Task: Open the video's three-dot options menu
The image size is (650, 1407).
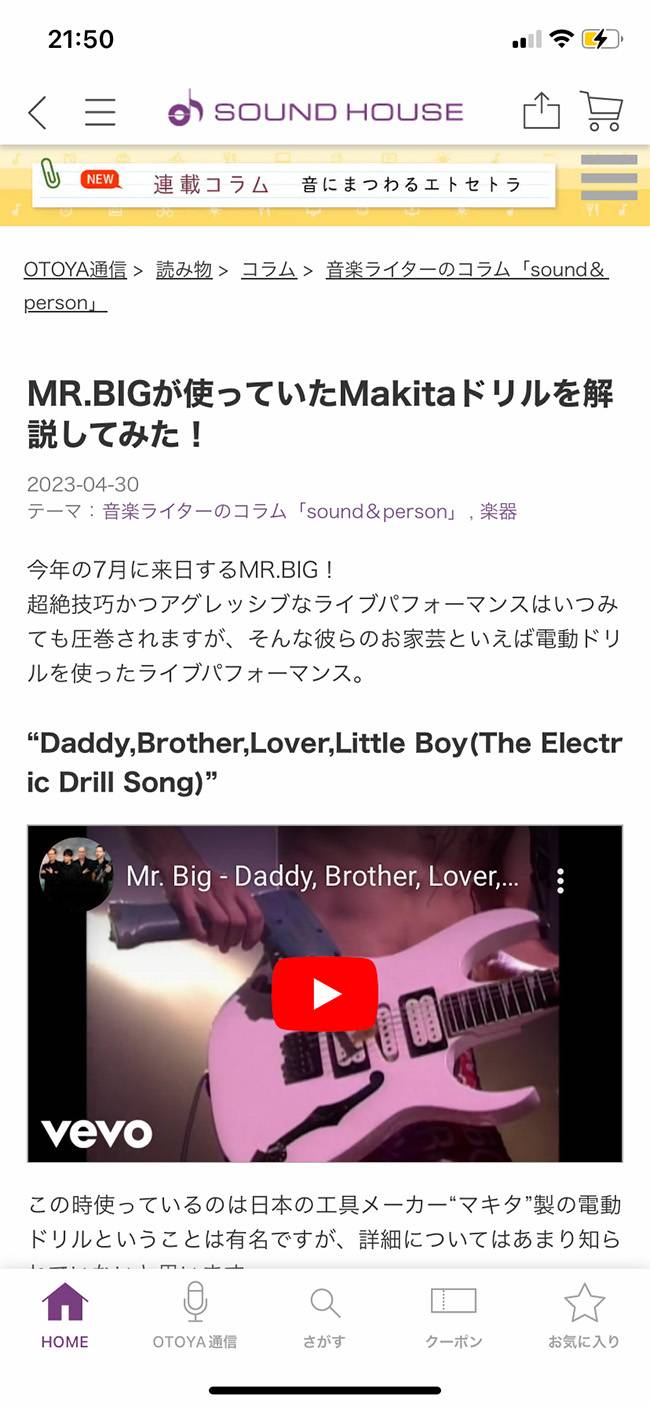Action: (x=561, y=879)
